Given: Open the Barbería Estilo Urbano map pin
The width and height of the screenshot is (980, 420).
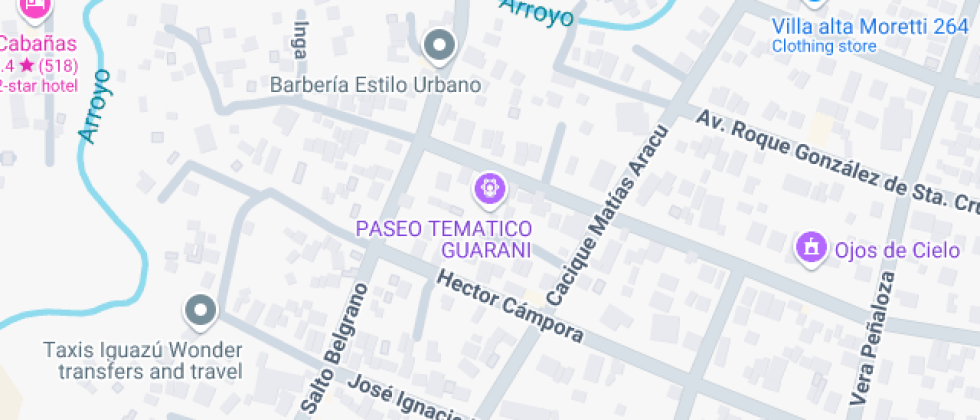Looking at the screenshot, I should [x=439, y=46].
